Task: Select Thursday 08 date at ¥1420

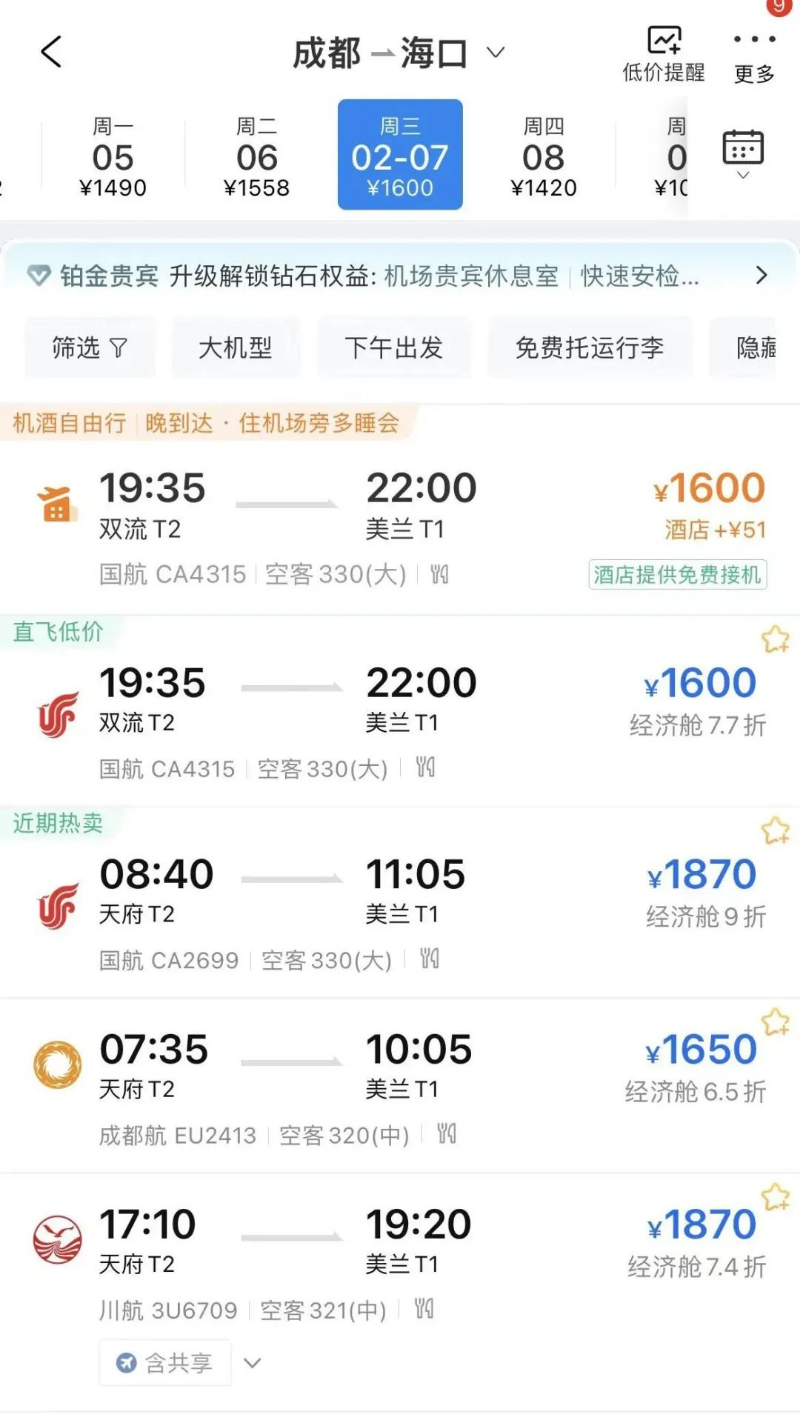Action: pos(544,157)
